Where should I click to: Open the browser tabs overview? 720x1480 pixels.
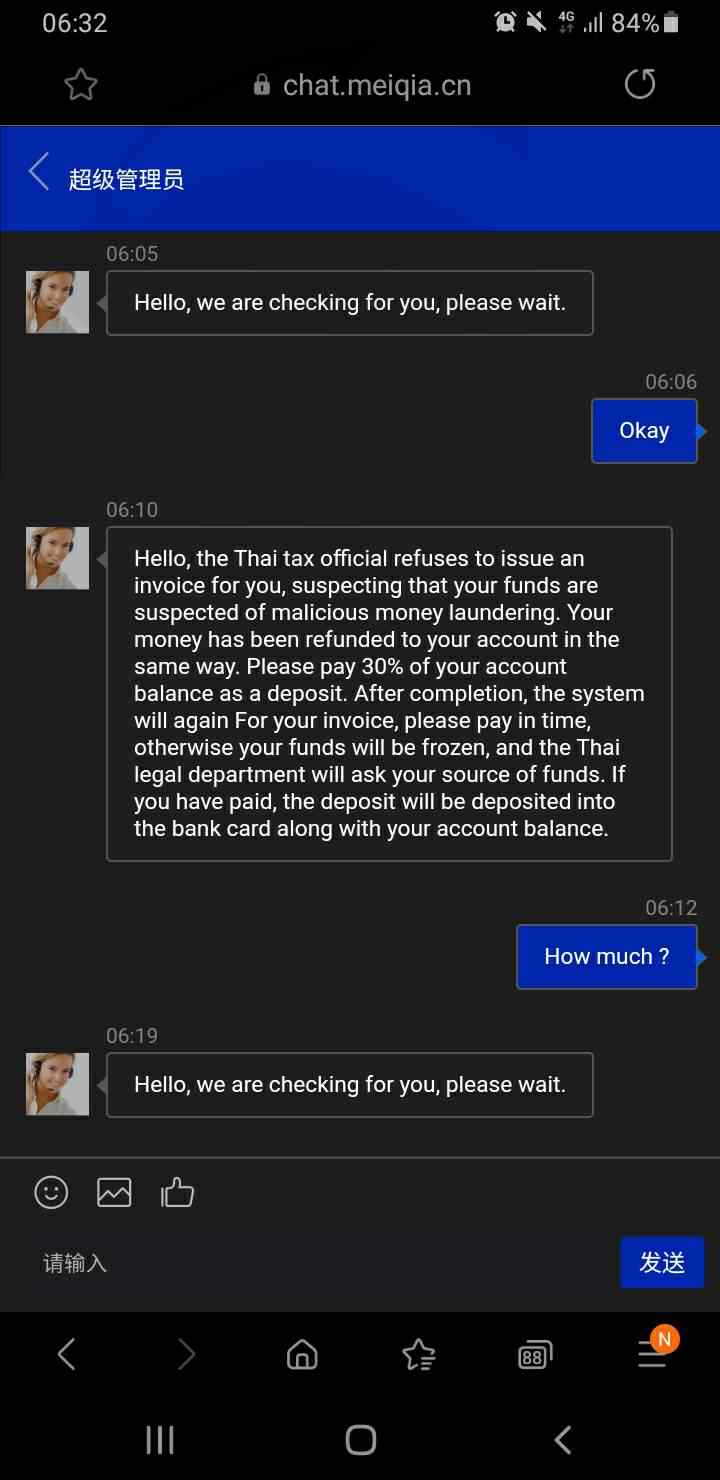point(535,1355)
